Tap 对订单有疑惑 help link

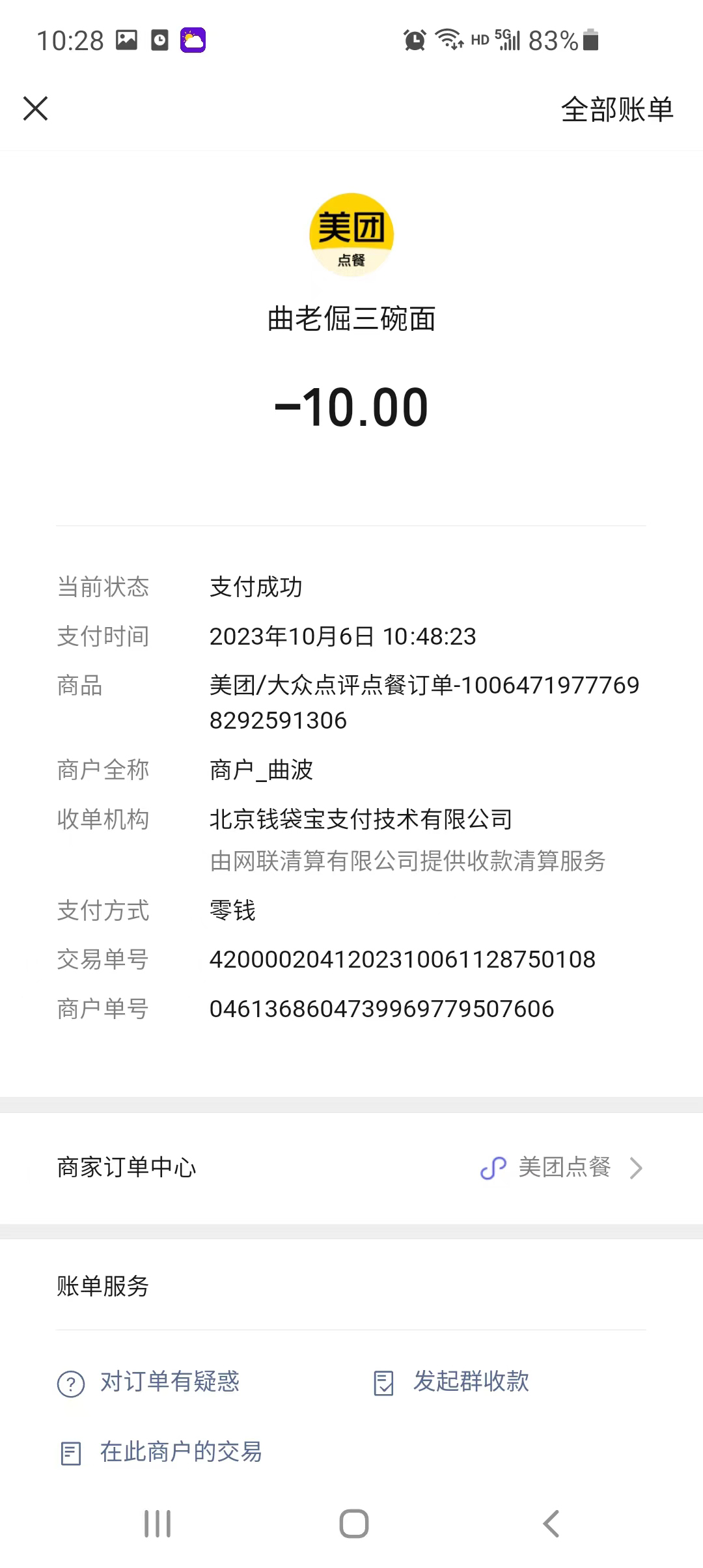pos(149,1382)
